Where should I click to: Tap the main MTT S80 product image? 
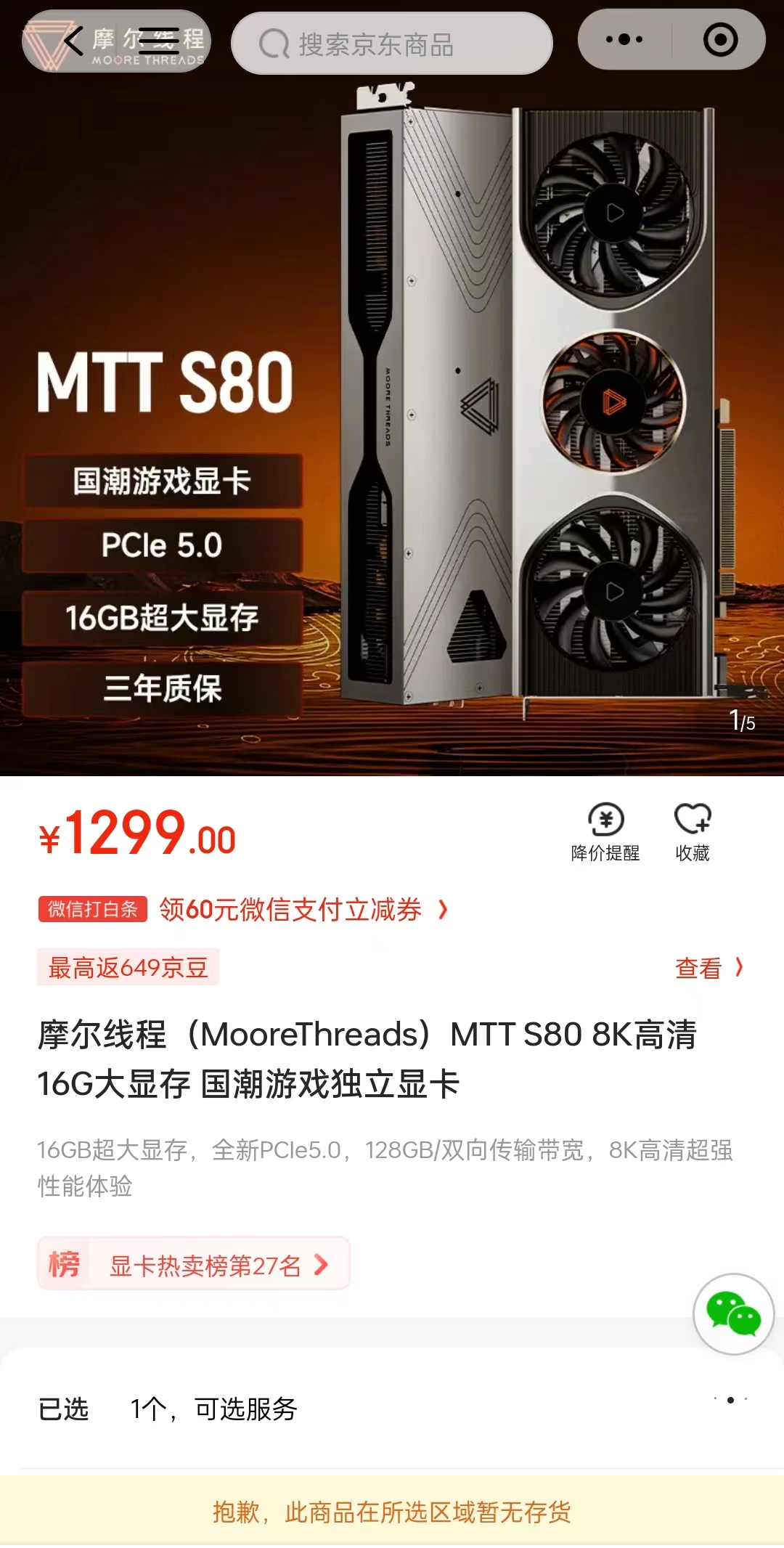coord(508,399)
